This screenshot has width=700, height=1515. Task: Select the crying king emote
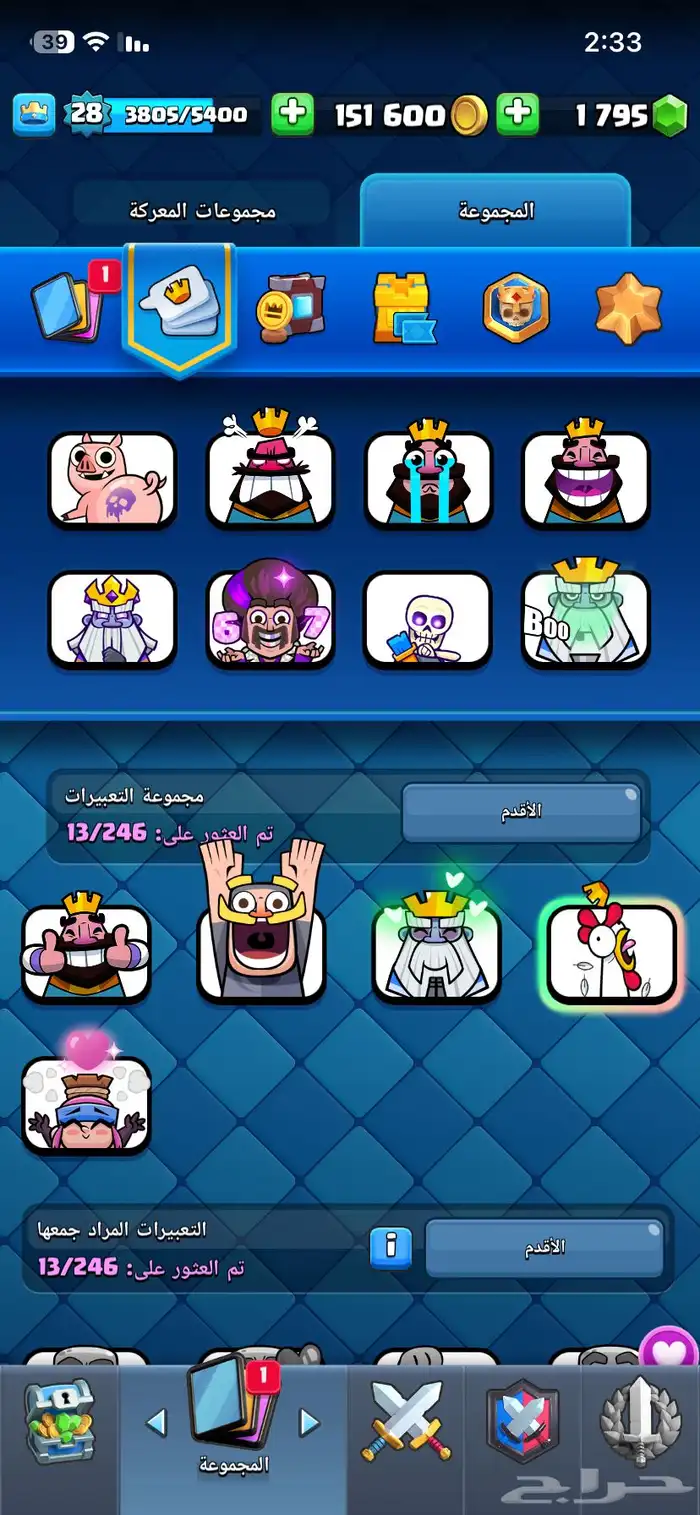428,479
